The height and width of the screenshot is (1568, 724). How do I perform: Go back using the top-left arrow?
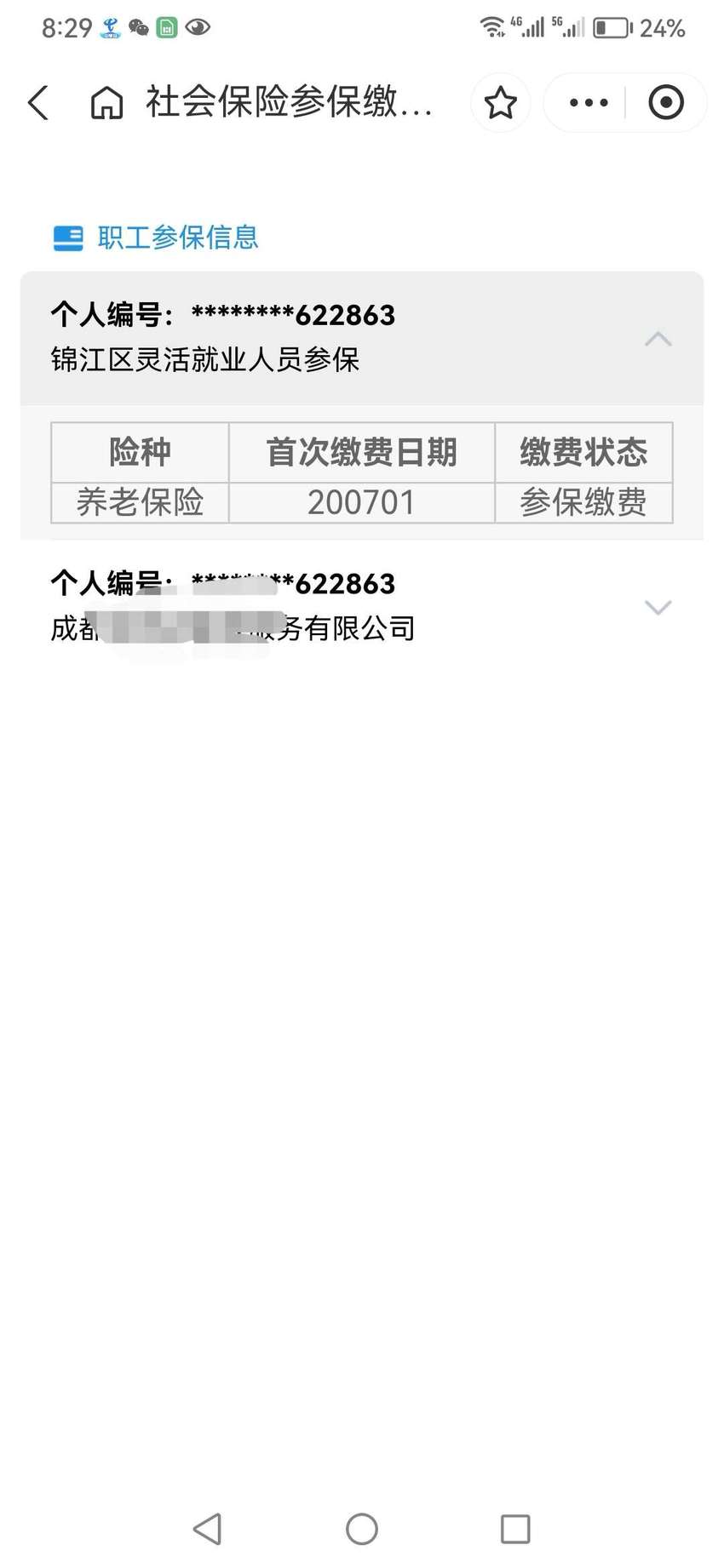(x=38, y=103)
